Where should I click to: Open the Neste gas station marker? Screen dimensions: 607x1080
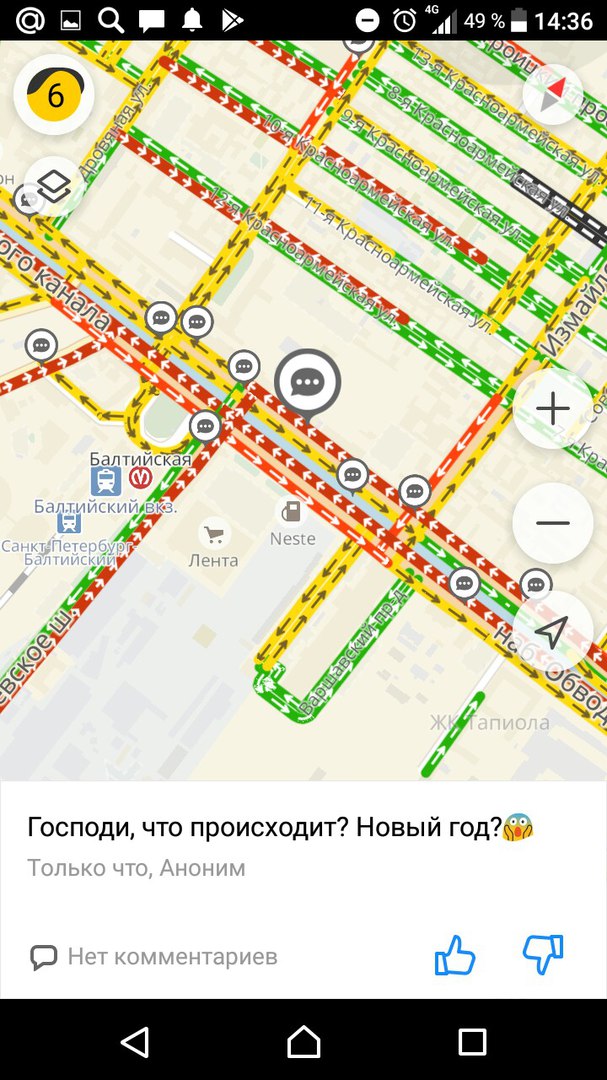tap(291, 512)
